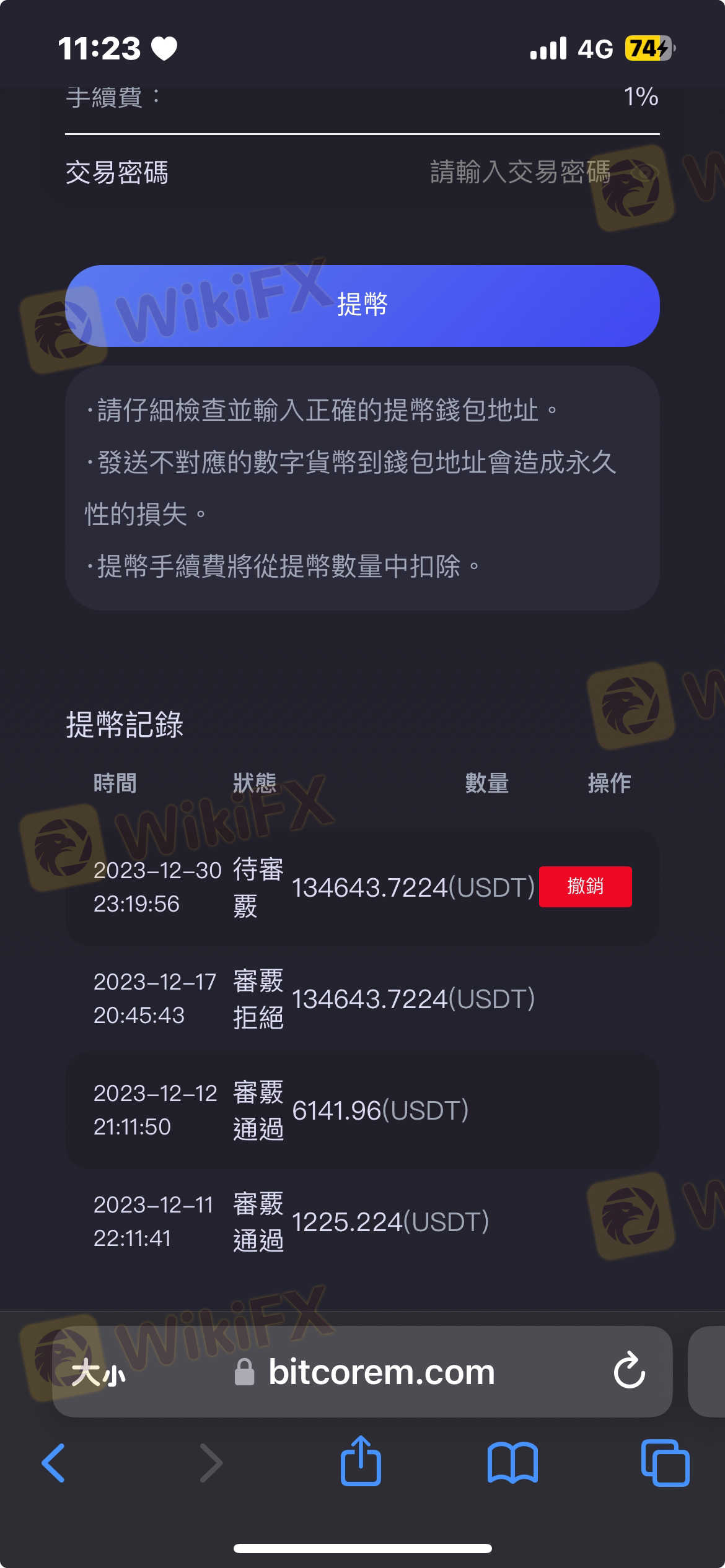The width and height of the screenshot is (725, 1568).
Task: Tap 撤銷 to cancel the pending withdrawal
Action: coord(585,886)
